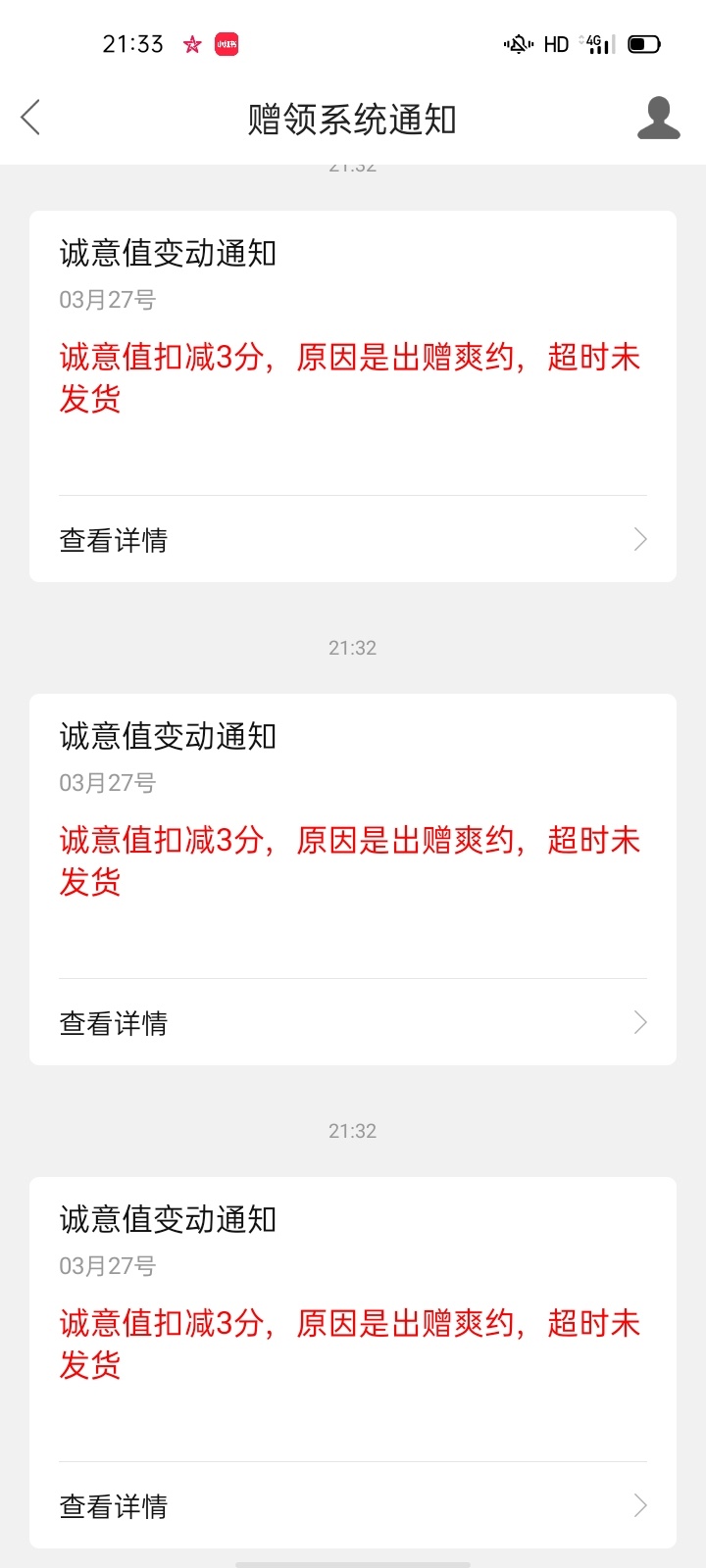Open the profile icon in header
The width and height of the screenshot is (706, 1568).
(x=658, y=118)
